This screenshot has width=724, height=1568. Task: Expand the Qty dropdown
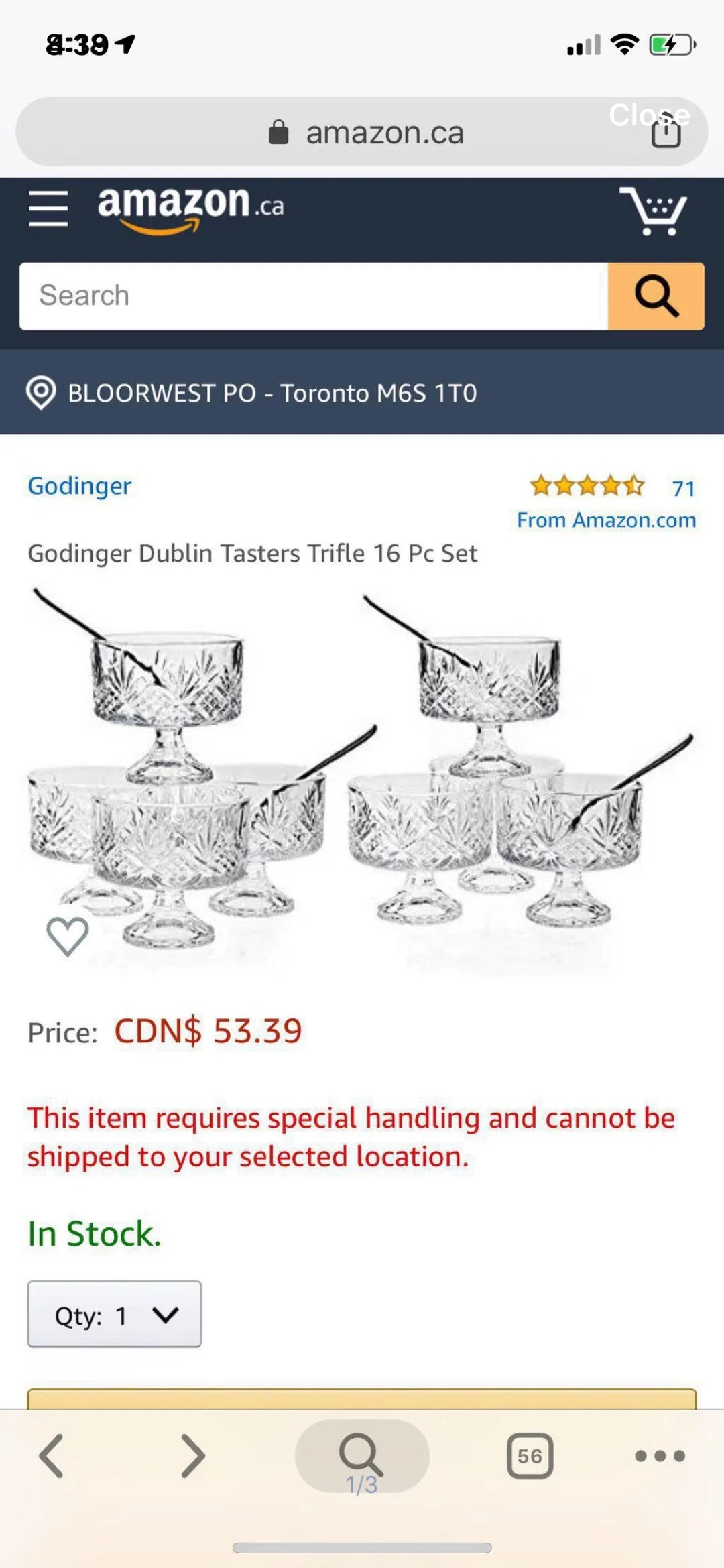point(115,1315)
